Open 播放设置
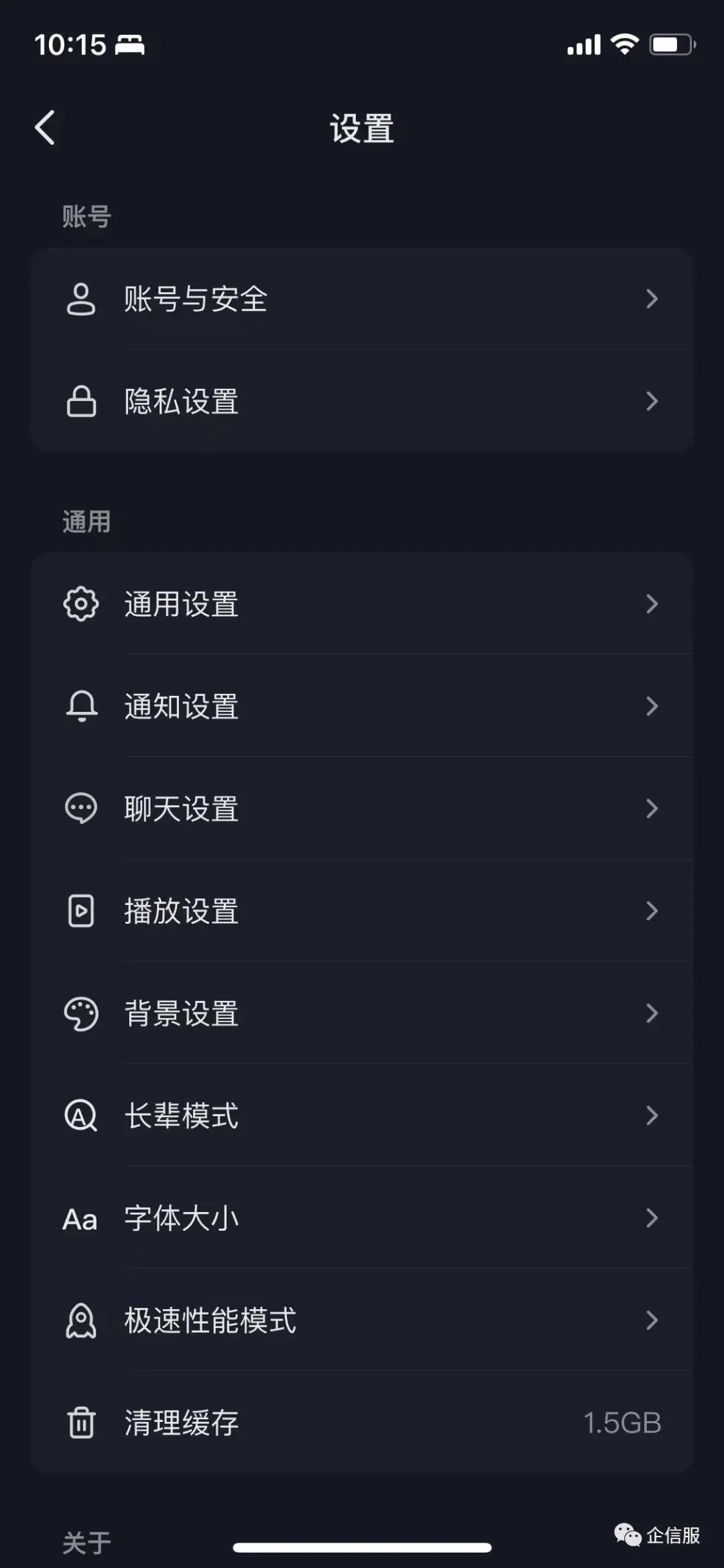 (362, 910)
